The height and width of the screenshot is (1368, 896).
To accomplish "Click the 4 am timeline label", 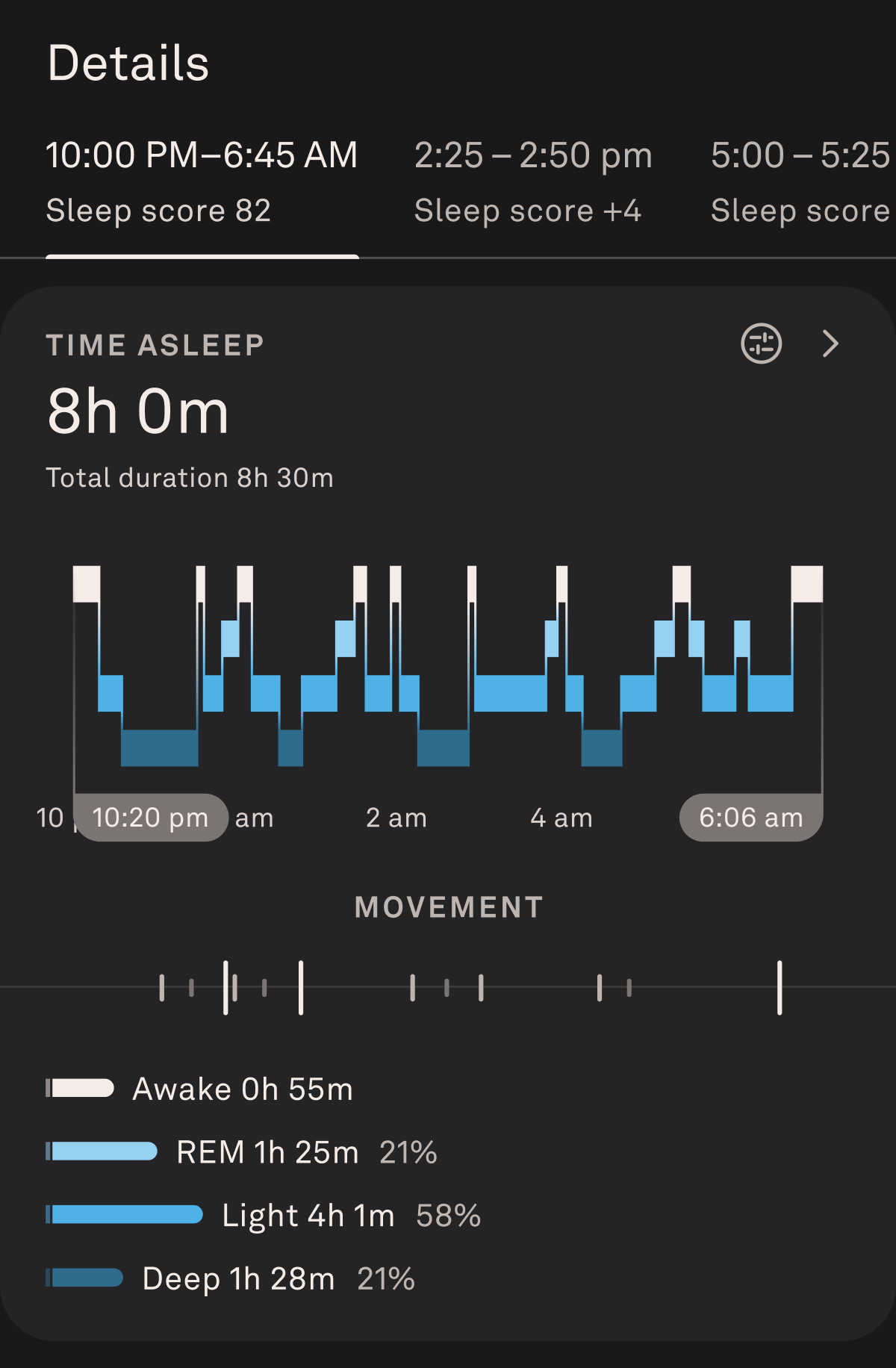I will pyautogui.click(x=561, y=817).
